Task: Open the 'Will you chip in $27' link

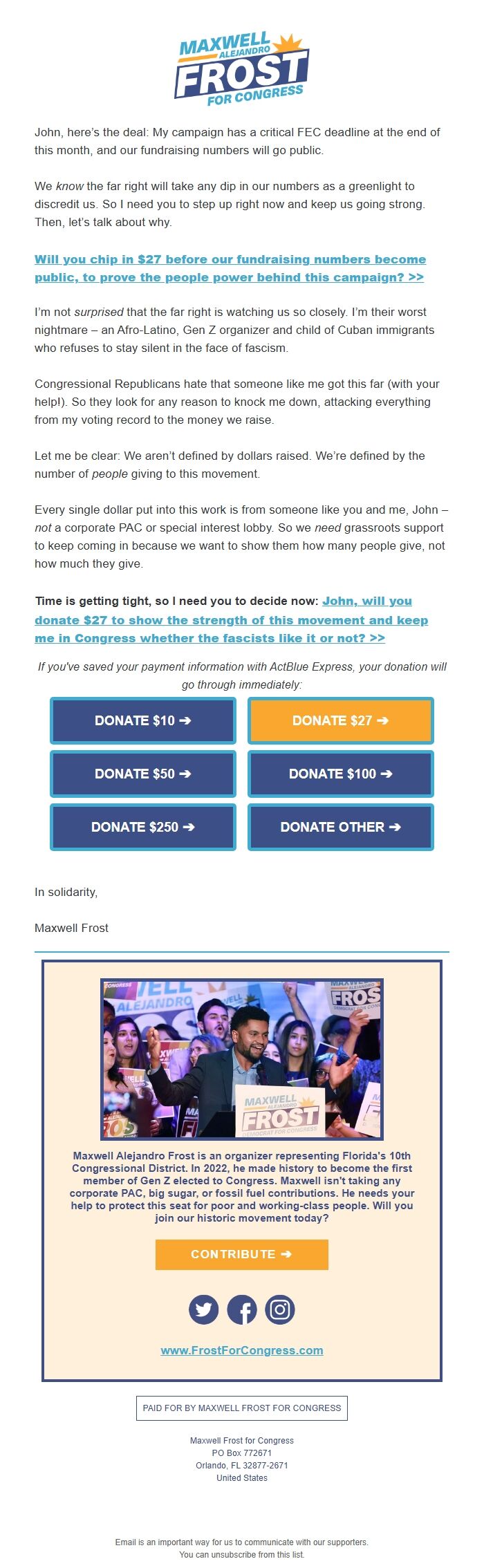Action: (230, 268)
